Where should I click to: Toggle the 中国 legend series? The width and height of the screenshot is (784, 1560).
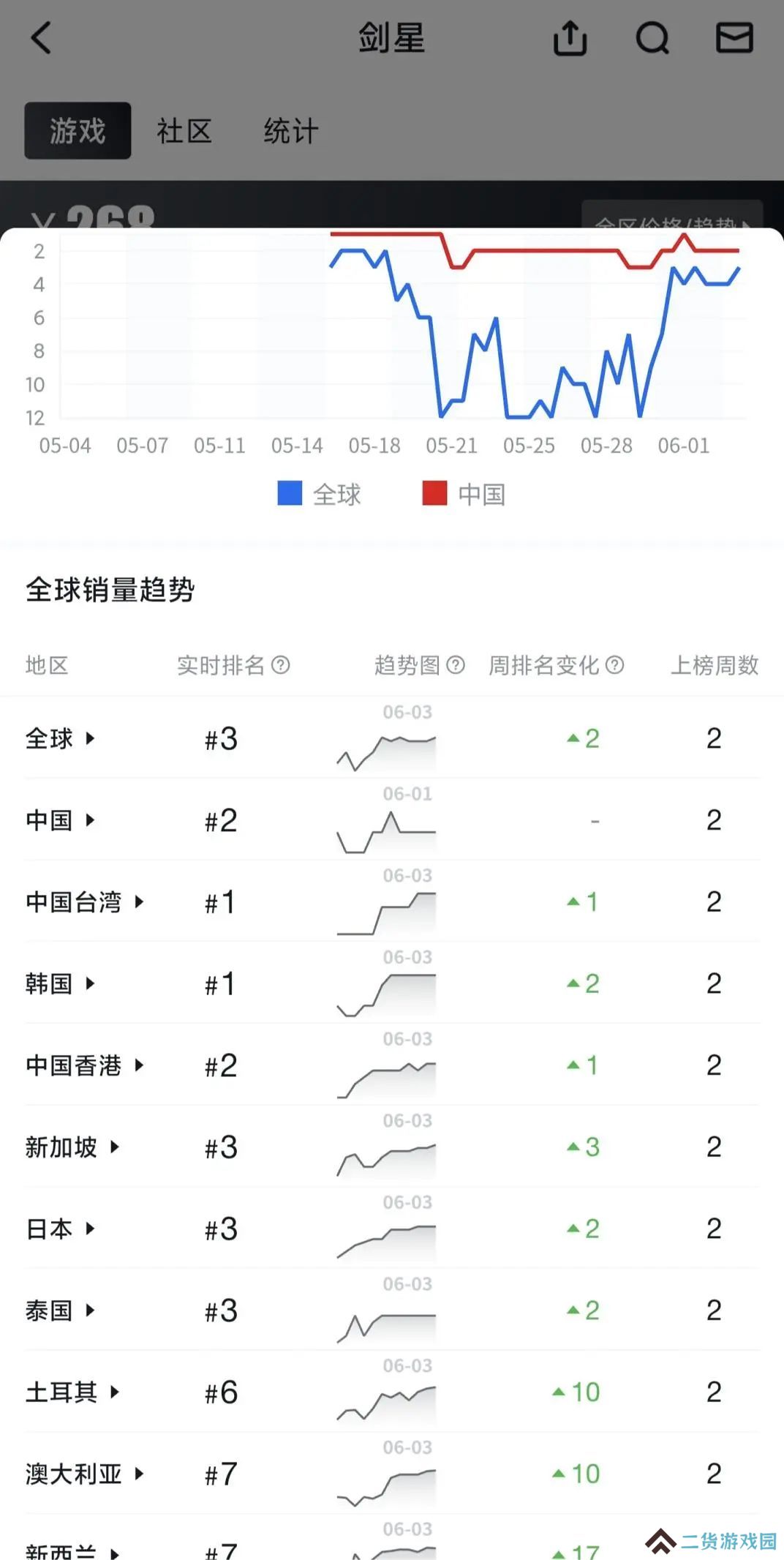(464, 494)
